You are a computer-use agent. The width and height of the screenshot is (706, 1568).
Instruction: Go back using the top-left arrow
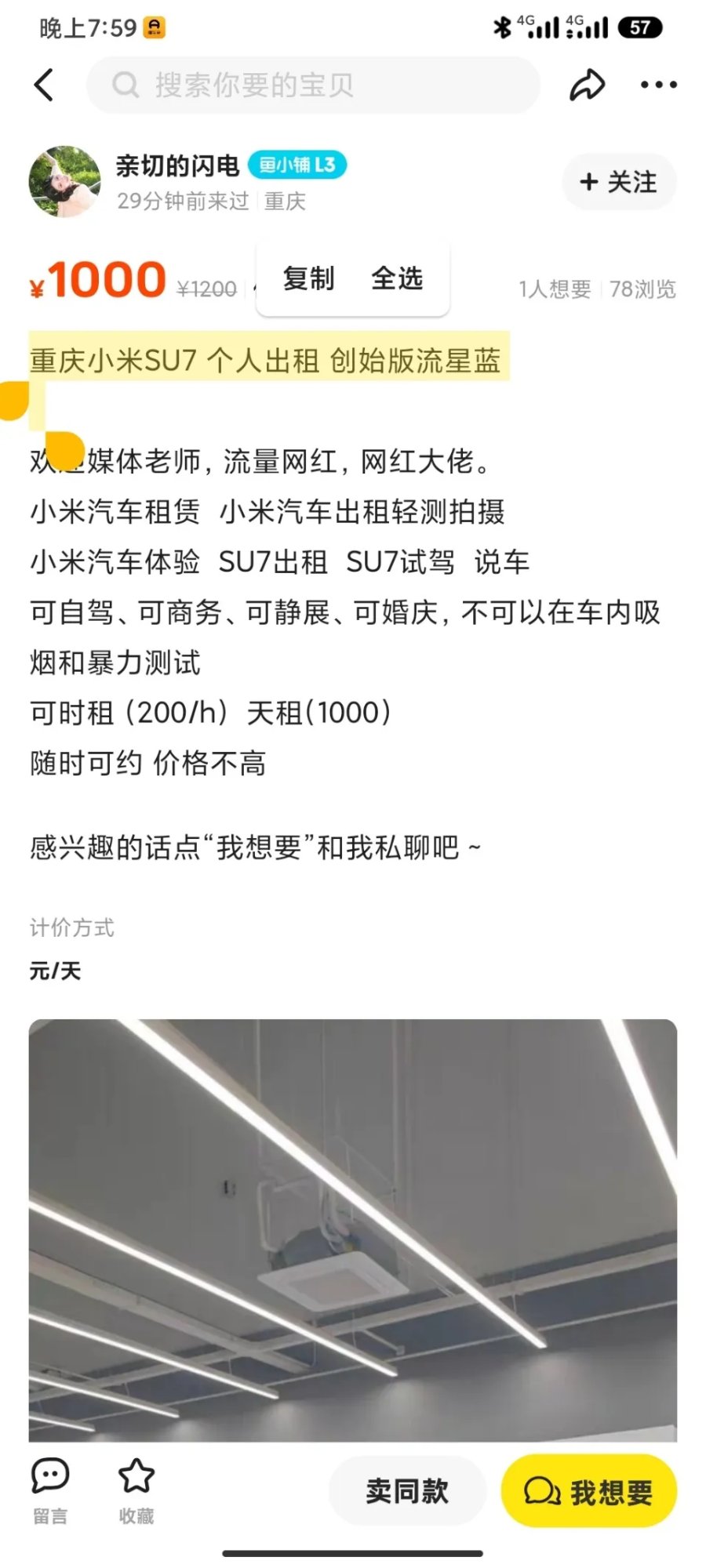(x=45, y=85)
